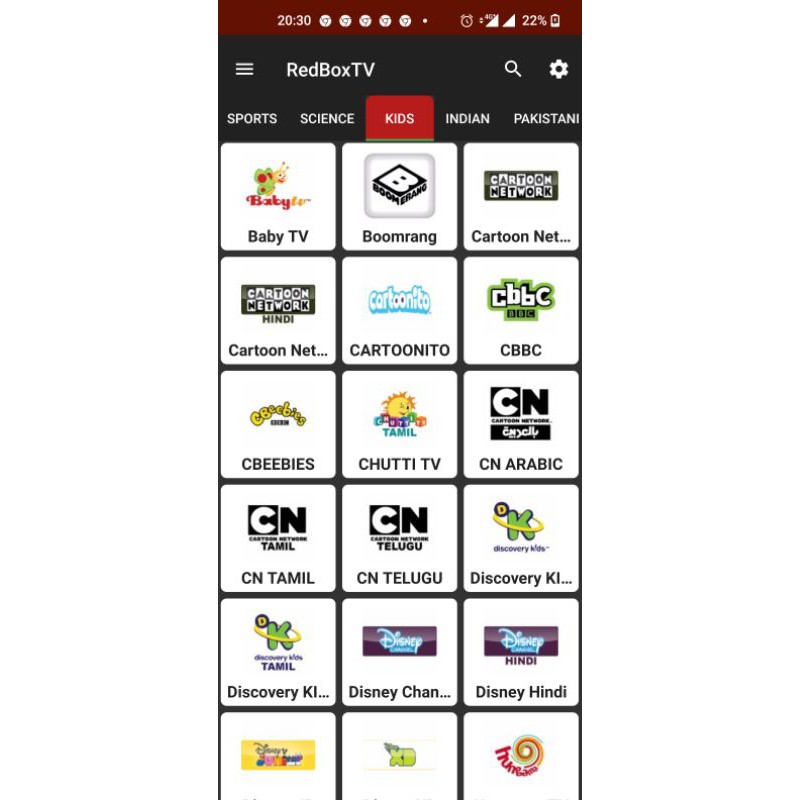This screenshot has height=800, width=800.
Task: Open the Disney Hindi channel
Action: (x=521, y=653)
